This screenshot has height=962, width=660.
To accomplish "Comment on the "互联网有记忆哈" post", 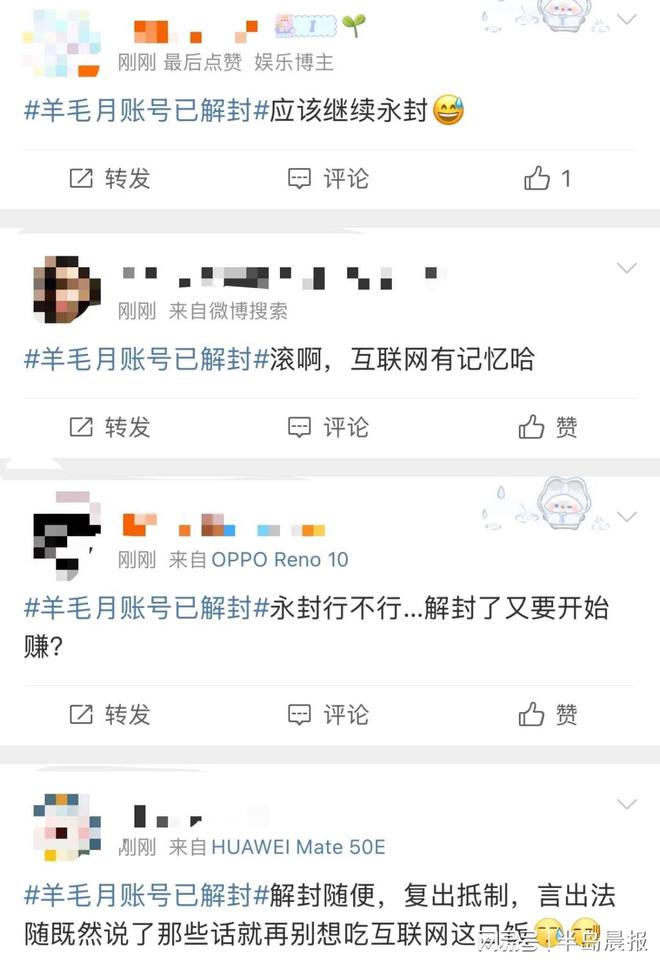I will 329,427.
